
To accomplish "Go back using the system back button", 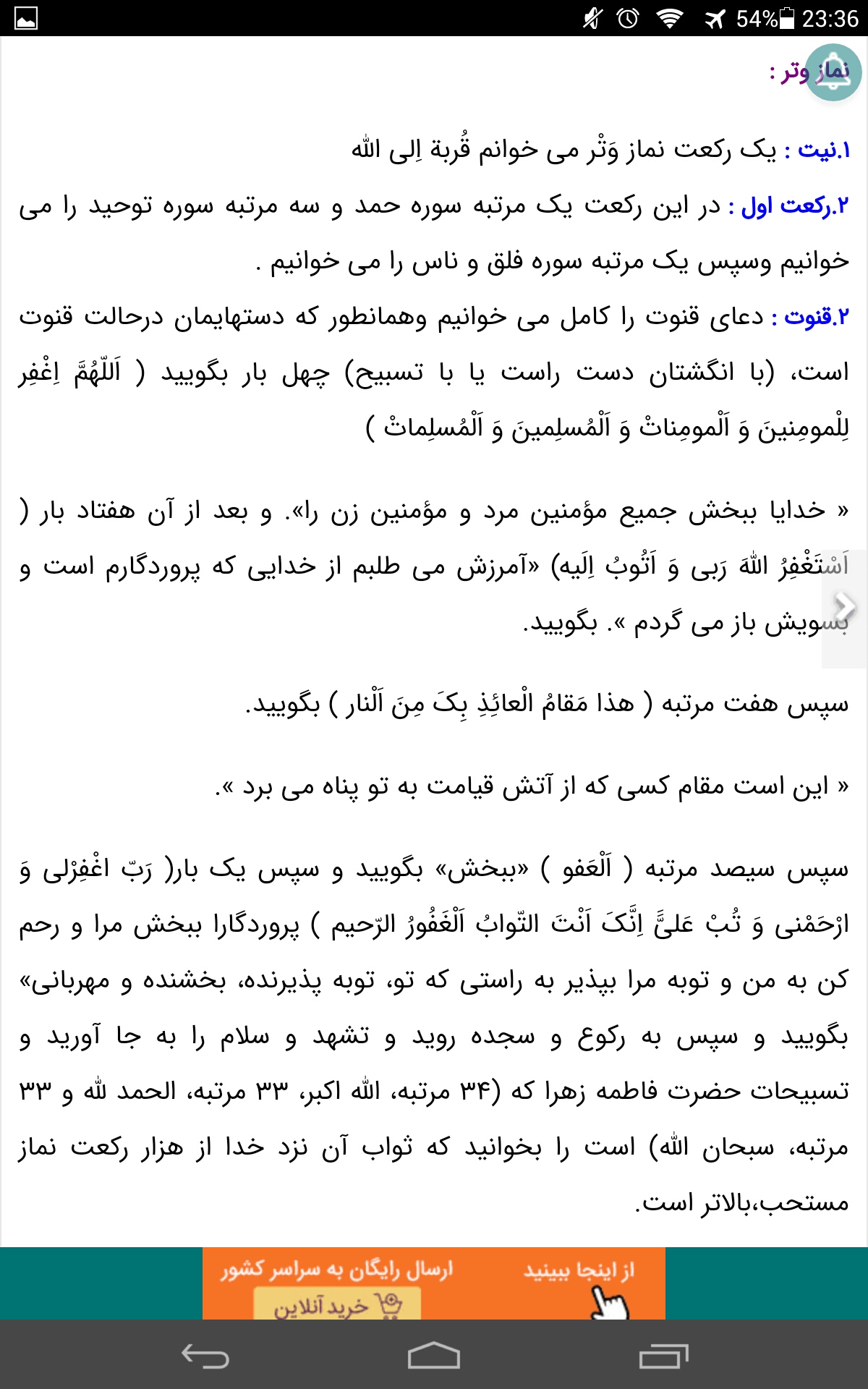I will 205,1356.
